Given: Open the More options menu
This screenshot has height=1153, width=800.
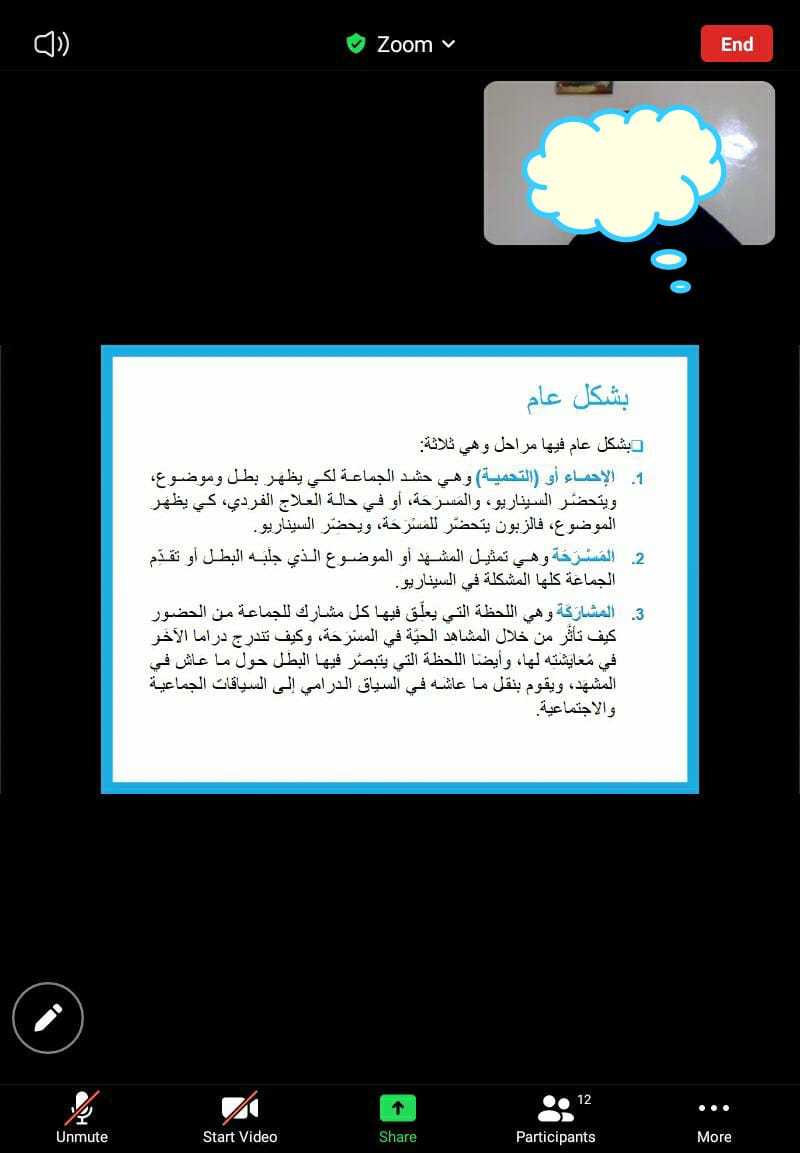Looking at the screenshot, I should 714,1117.
